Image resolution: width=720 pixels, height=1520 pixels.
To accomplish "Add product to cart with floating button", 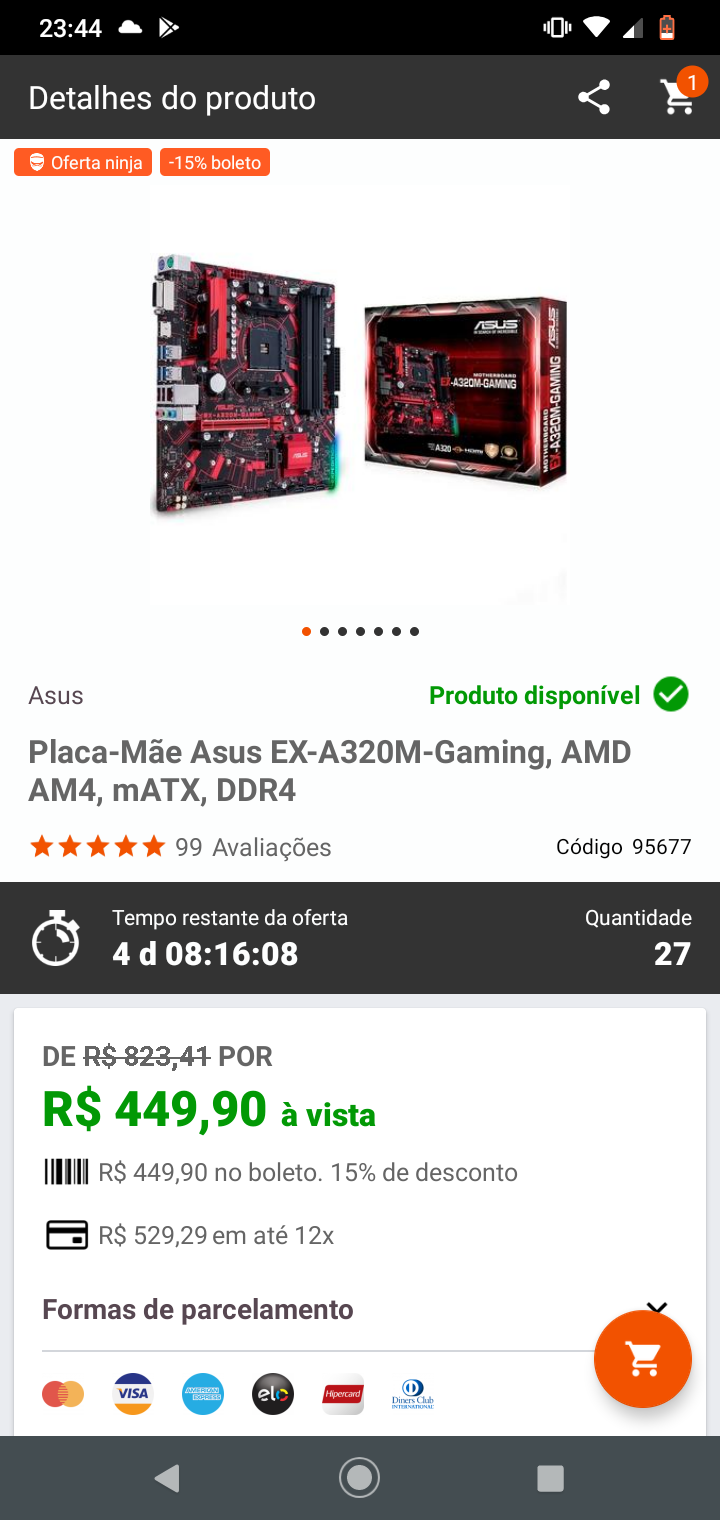I will coord(642,1358).
